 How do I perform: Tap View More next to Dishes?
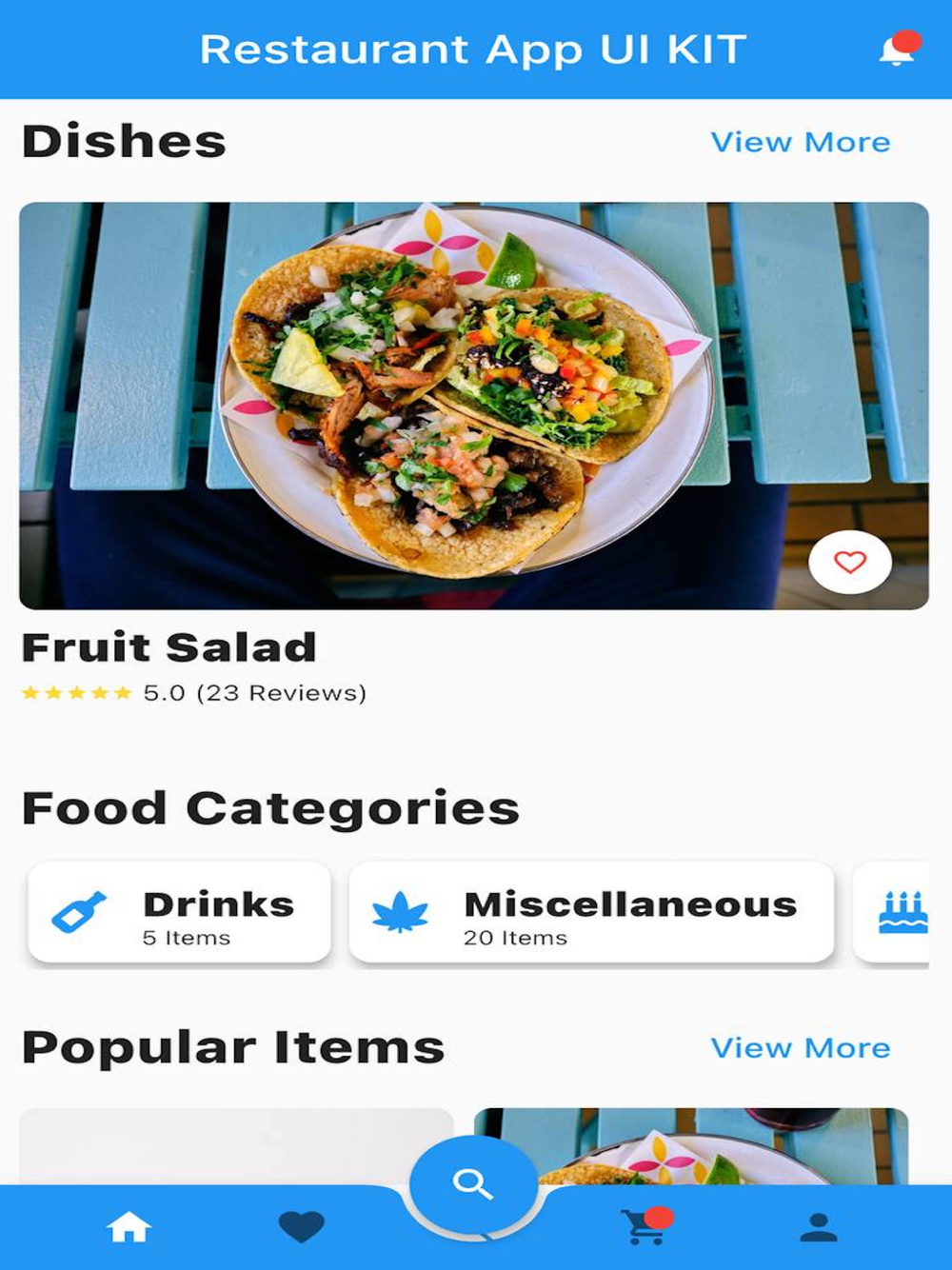[x=801, y=143]
